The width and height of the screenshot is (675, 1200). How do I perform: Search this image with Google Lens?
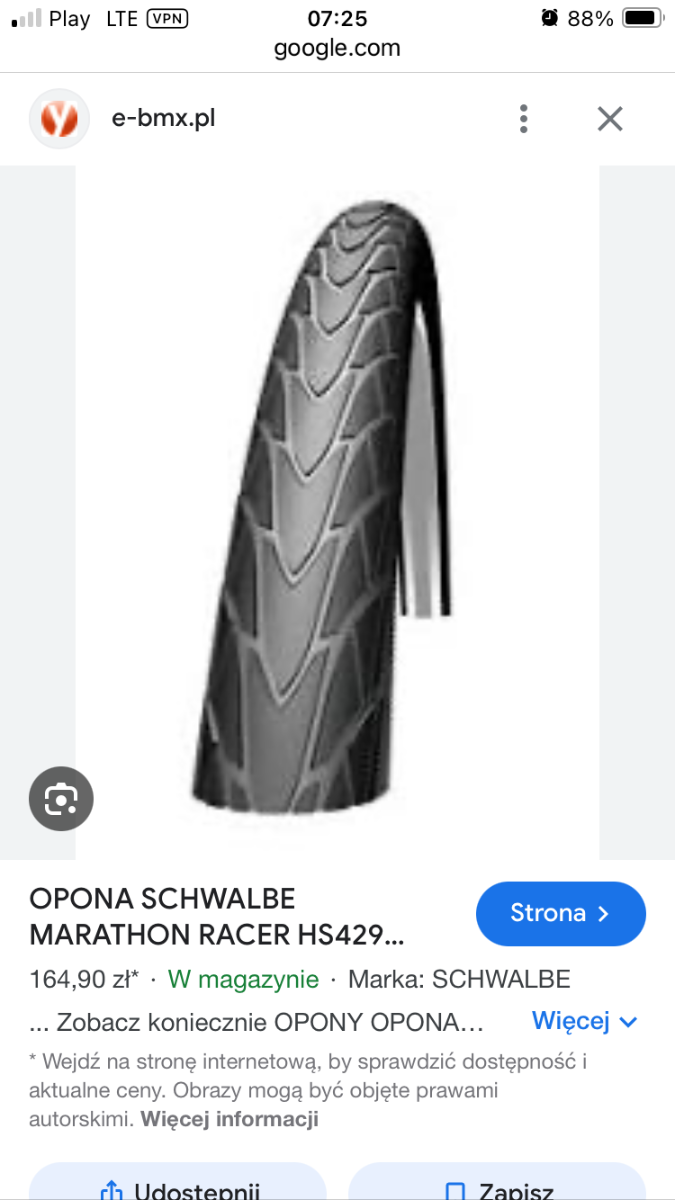pyautogui.click(x=61, y=798)
